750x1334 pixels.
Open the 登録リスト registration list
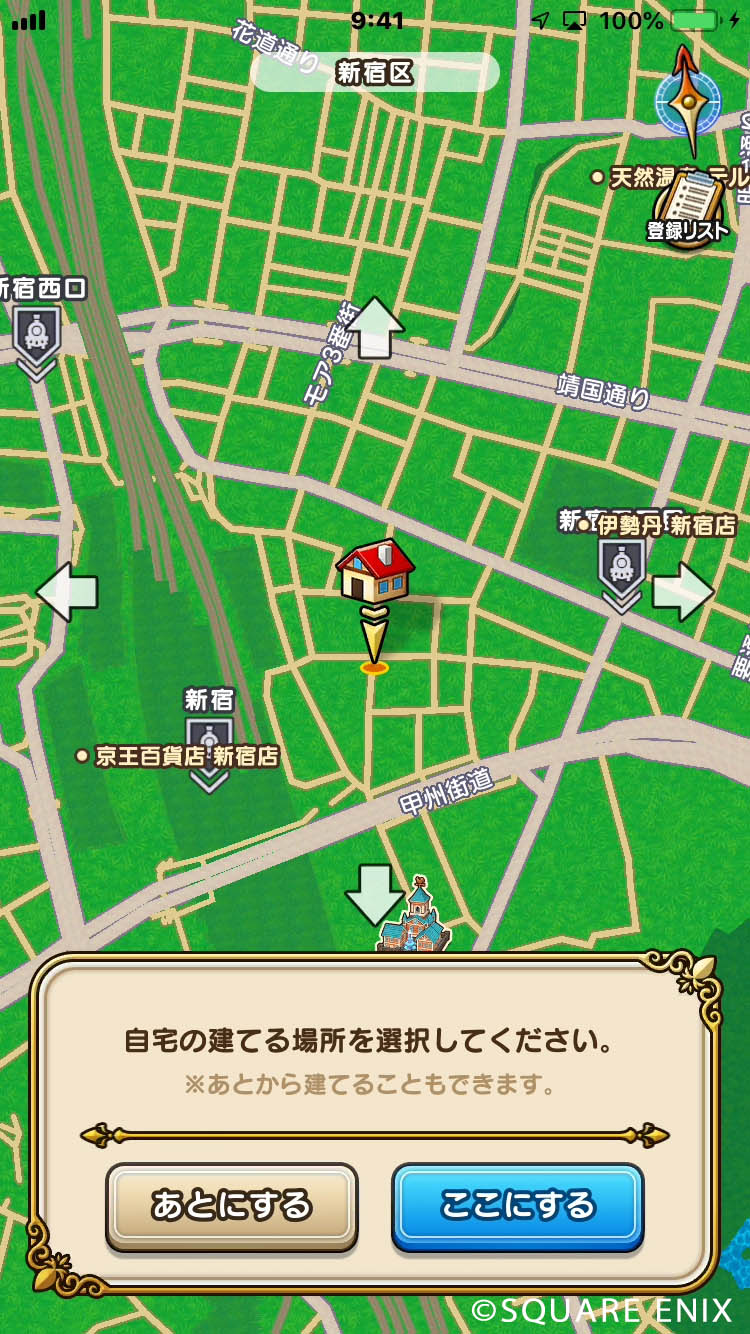688,209
